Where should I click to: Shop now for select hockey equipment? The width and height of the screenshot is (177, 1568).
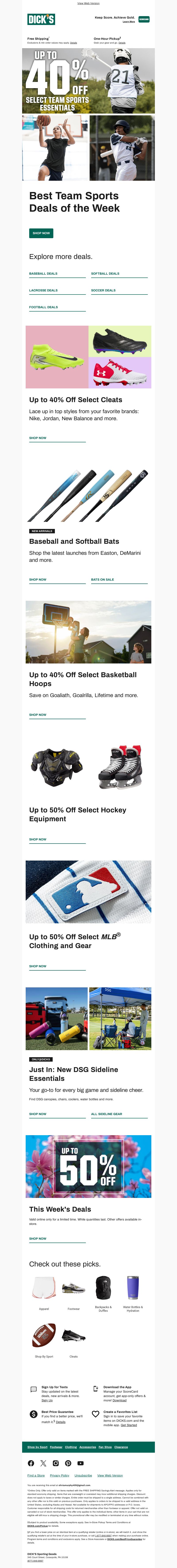38,839
